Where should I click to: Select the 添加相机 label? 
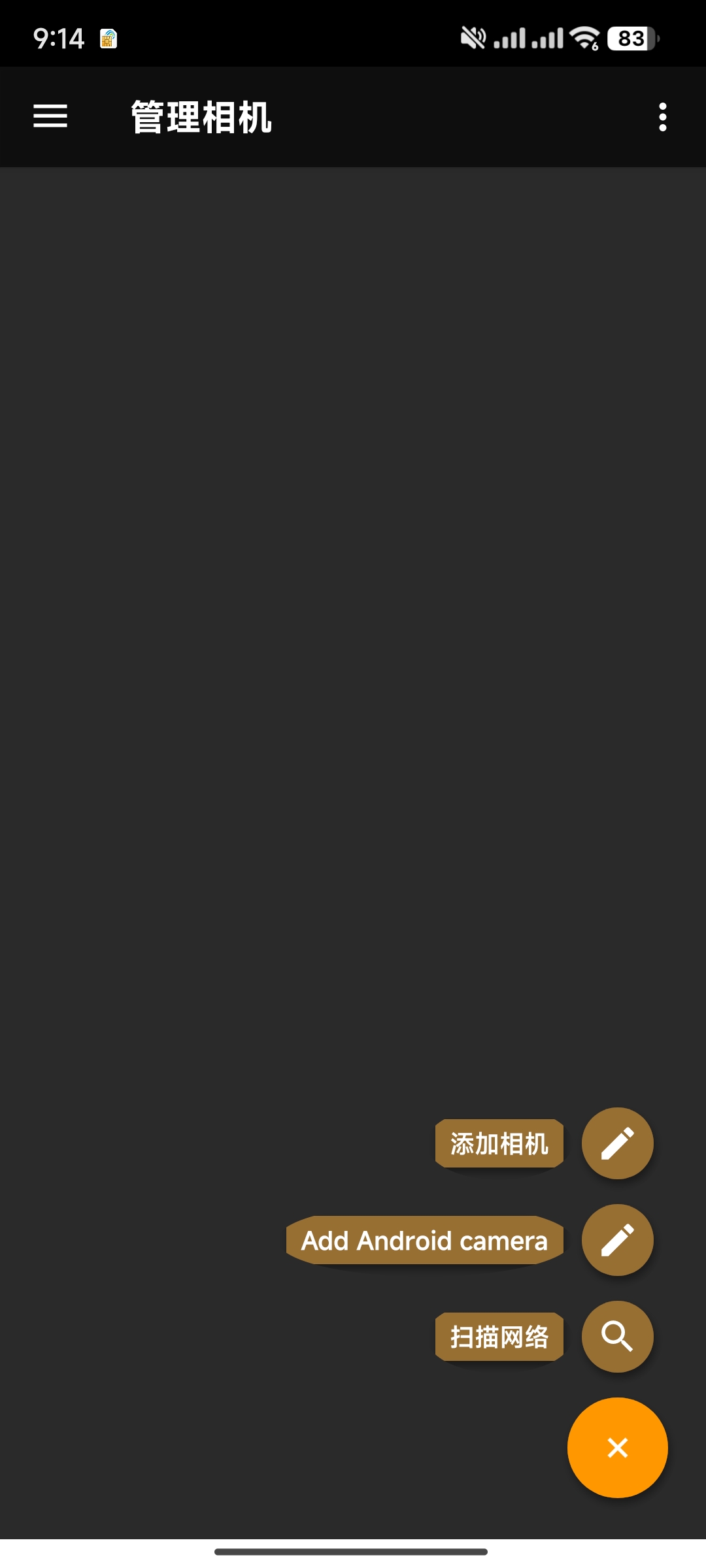[499, 1143]
